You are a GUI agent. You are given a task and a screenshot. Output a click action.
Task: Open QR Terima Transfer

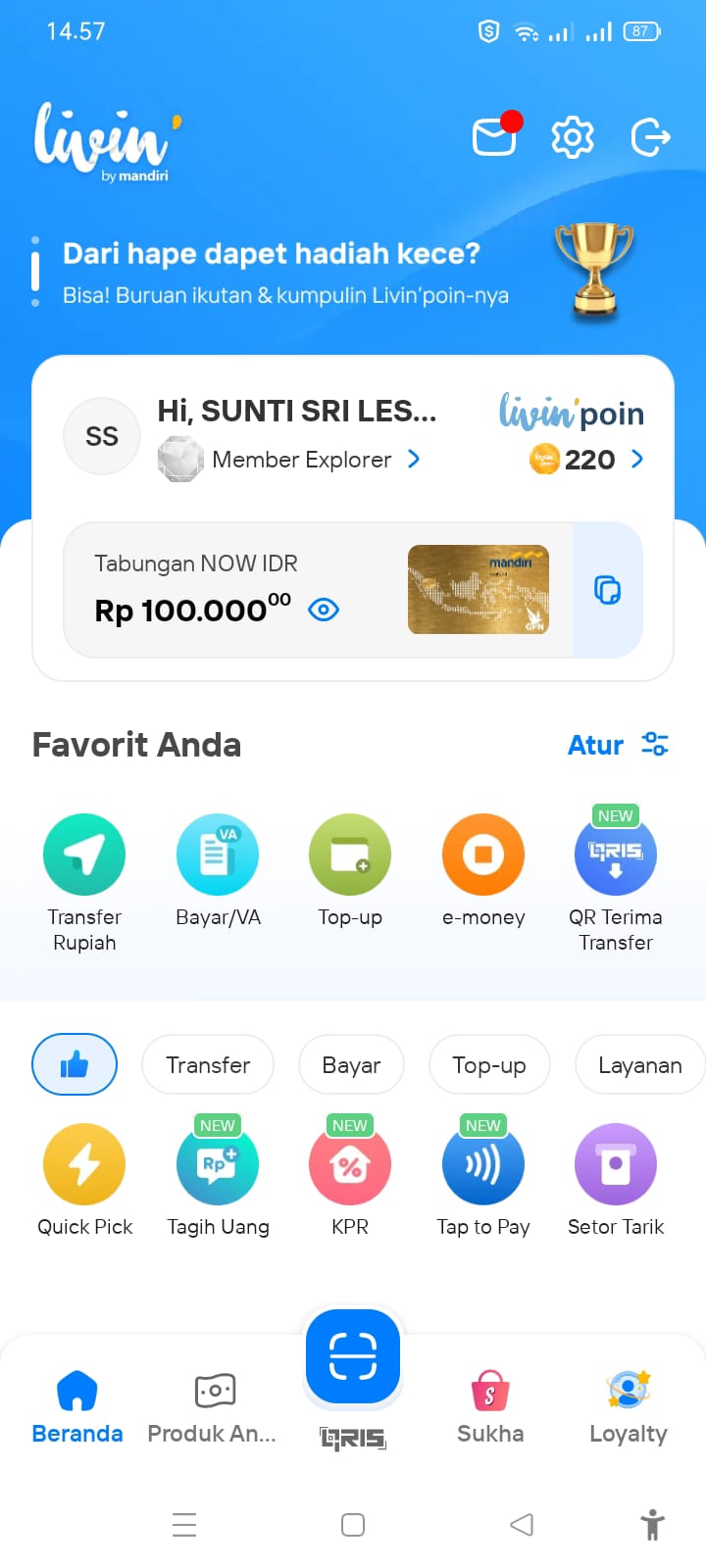pos(616,880)
